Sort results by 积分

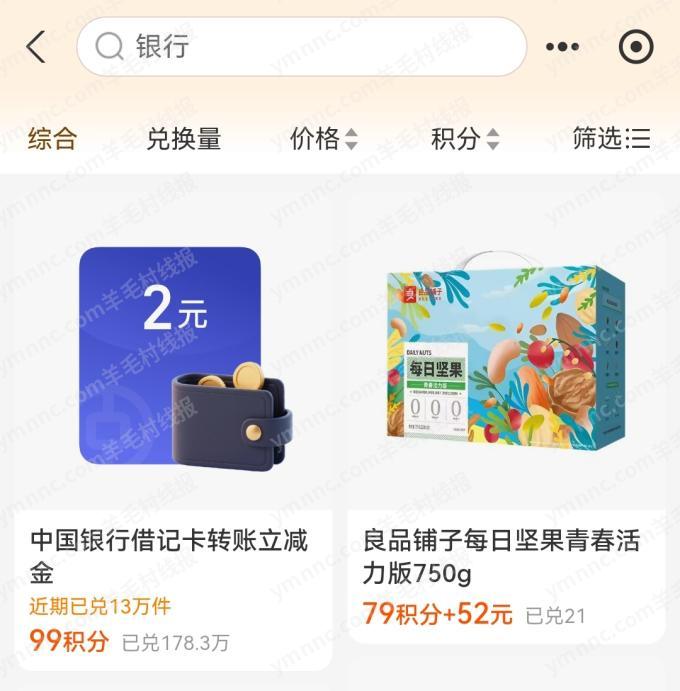tap(464, 139)
